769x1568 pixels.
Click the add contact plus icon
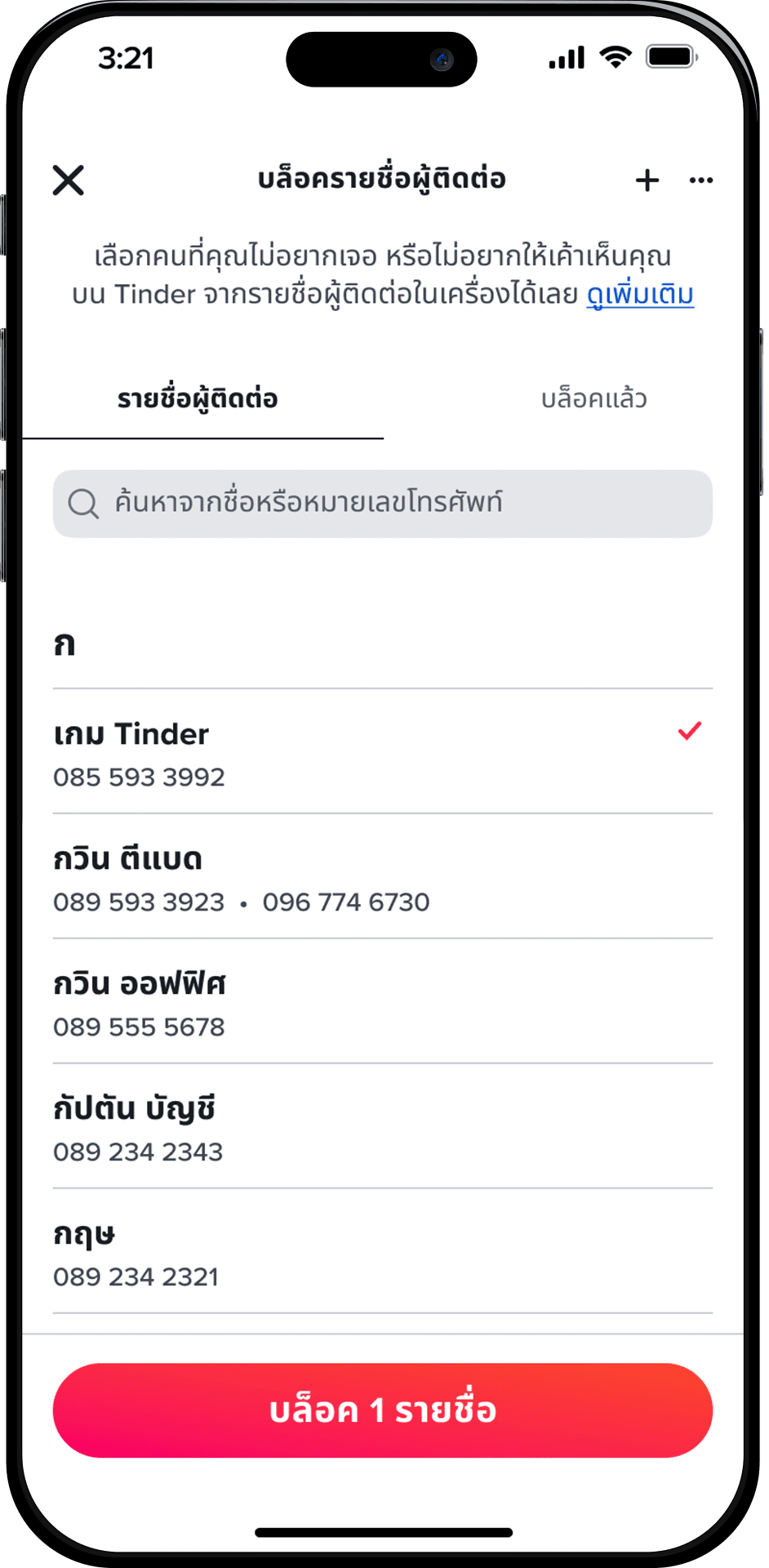647,180
